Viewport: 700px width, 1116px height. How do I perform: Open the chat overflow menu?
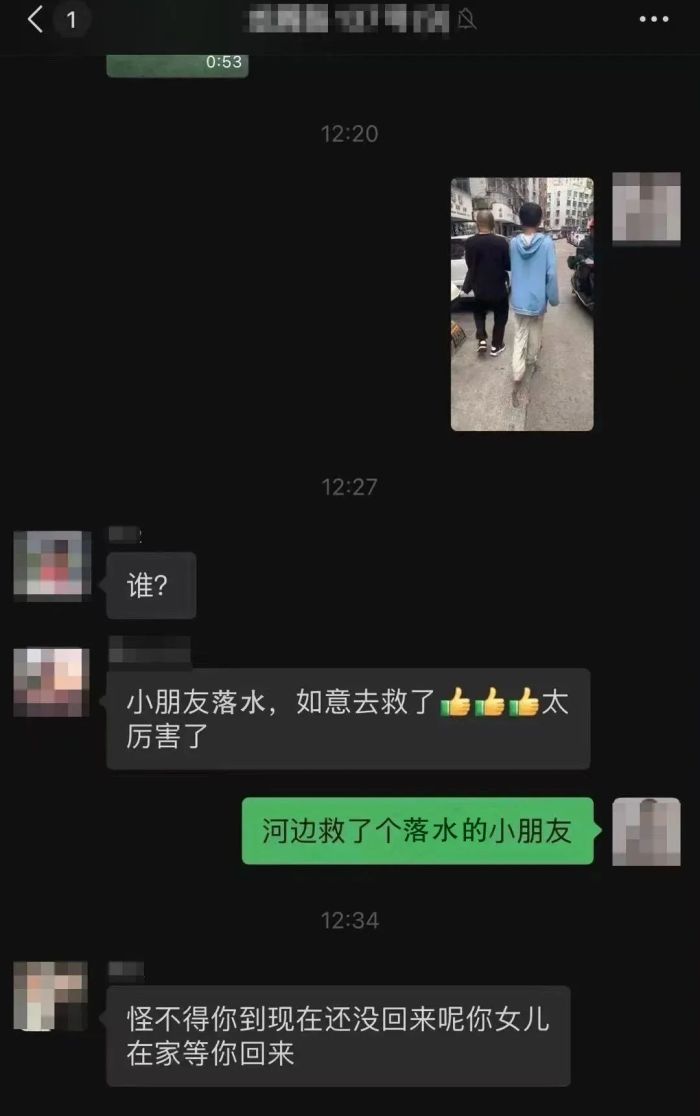[x=653, y=19]
